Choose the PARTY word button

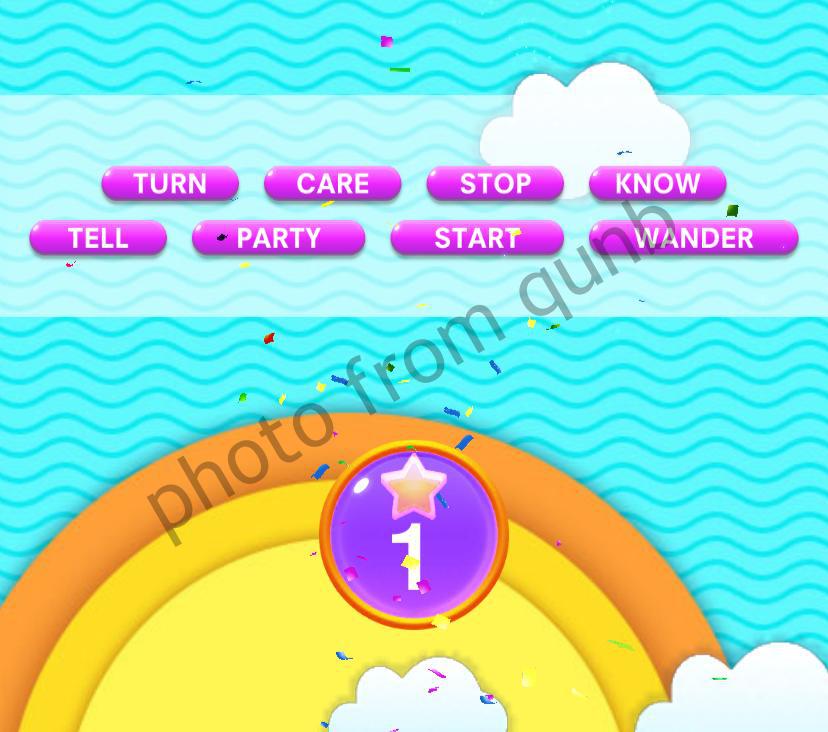click(278, 239)
